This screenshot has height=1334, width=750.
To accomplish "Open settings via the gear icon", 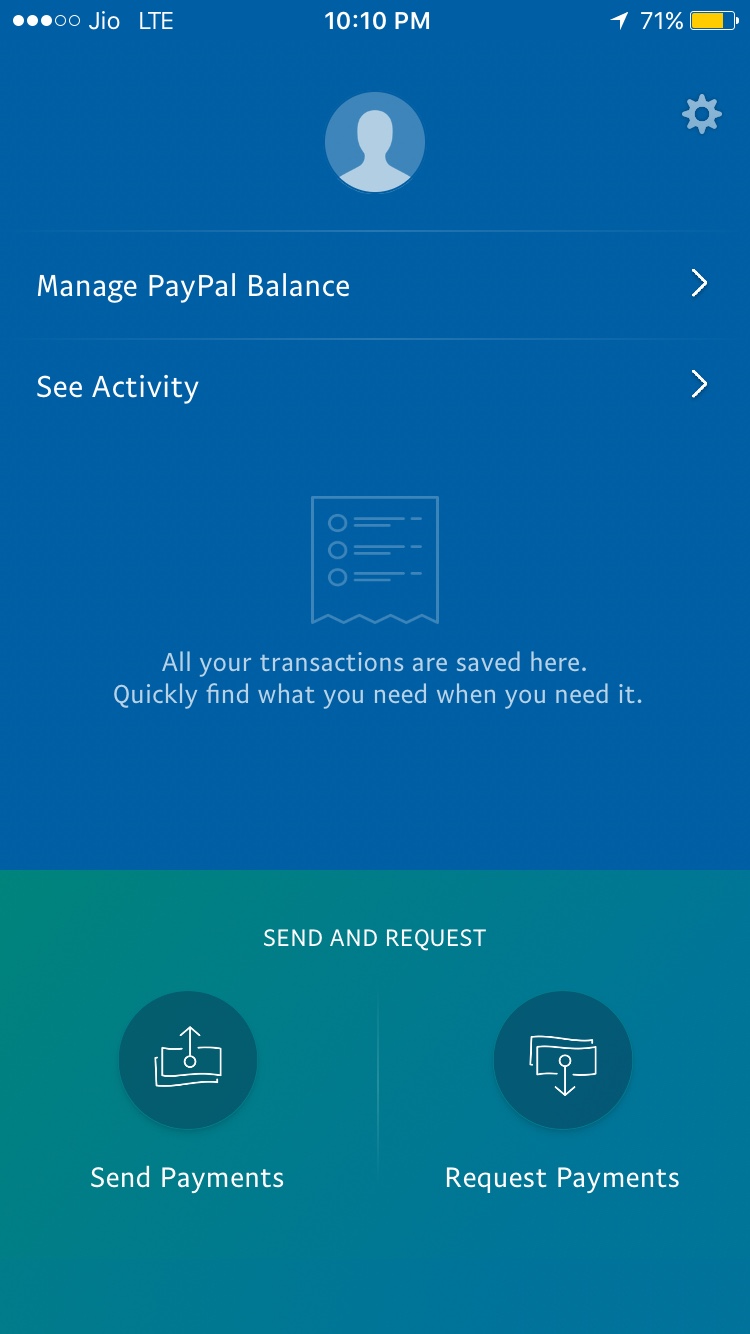I will coord(701,115).
